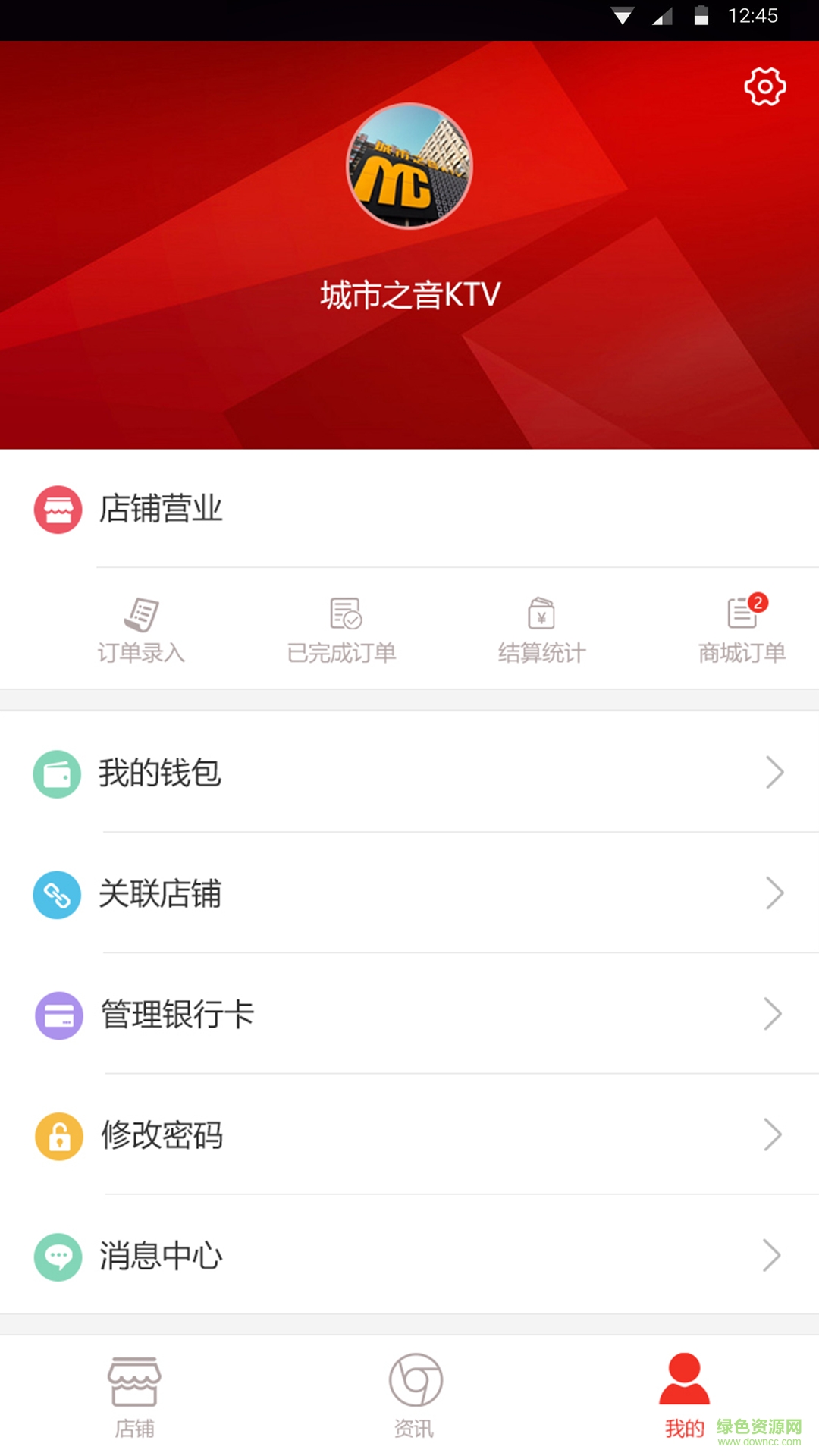Tap the 修改密码 lock icon
The width and height of the screenshot is (819, 1456).
tap(58, 1136)
